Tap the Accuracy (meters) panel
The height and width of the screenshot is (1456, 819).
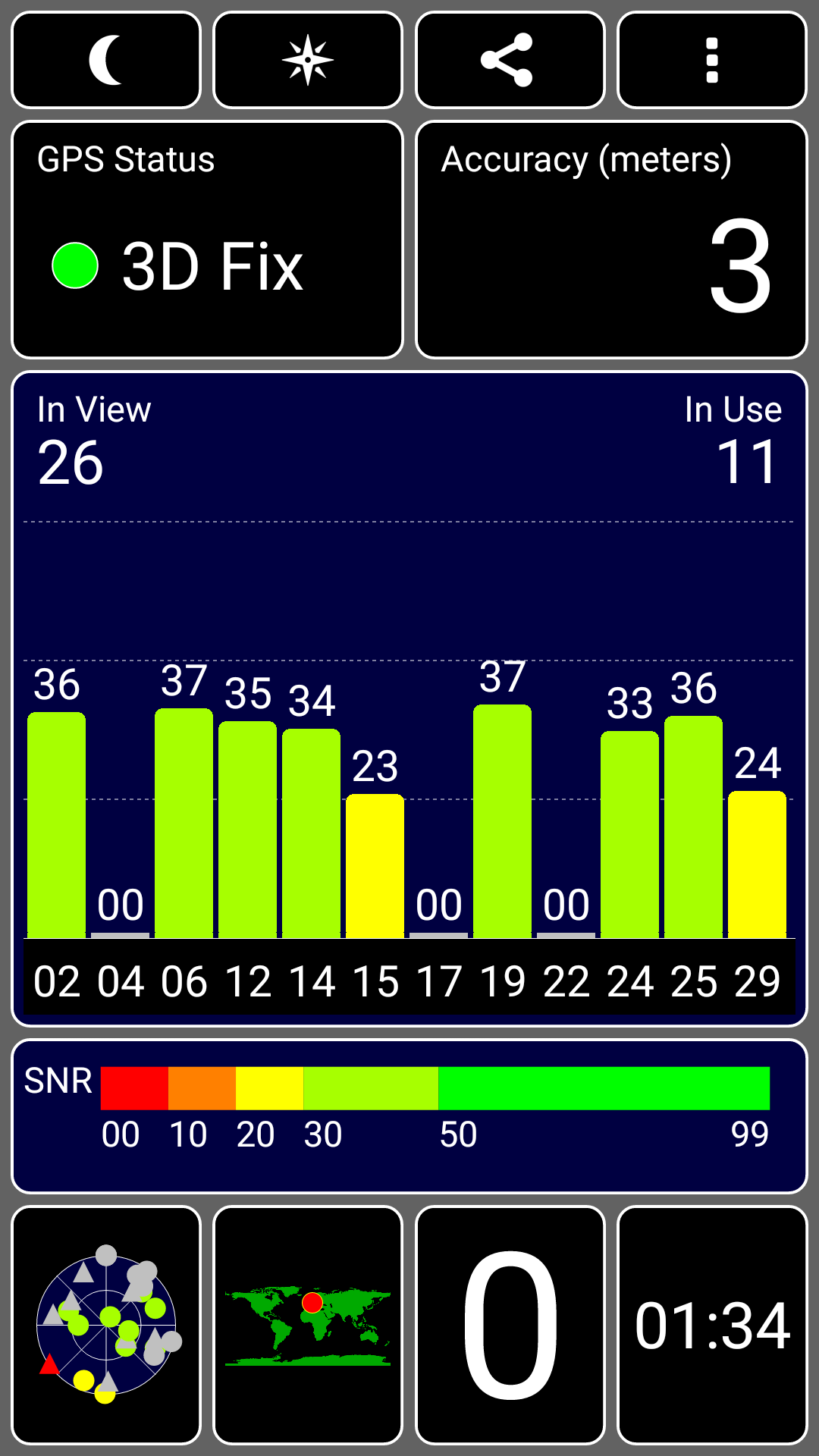611,240
